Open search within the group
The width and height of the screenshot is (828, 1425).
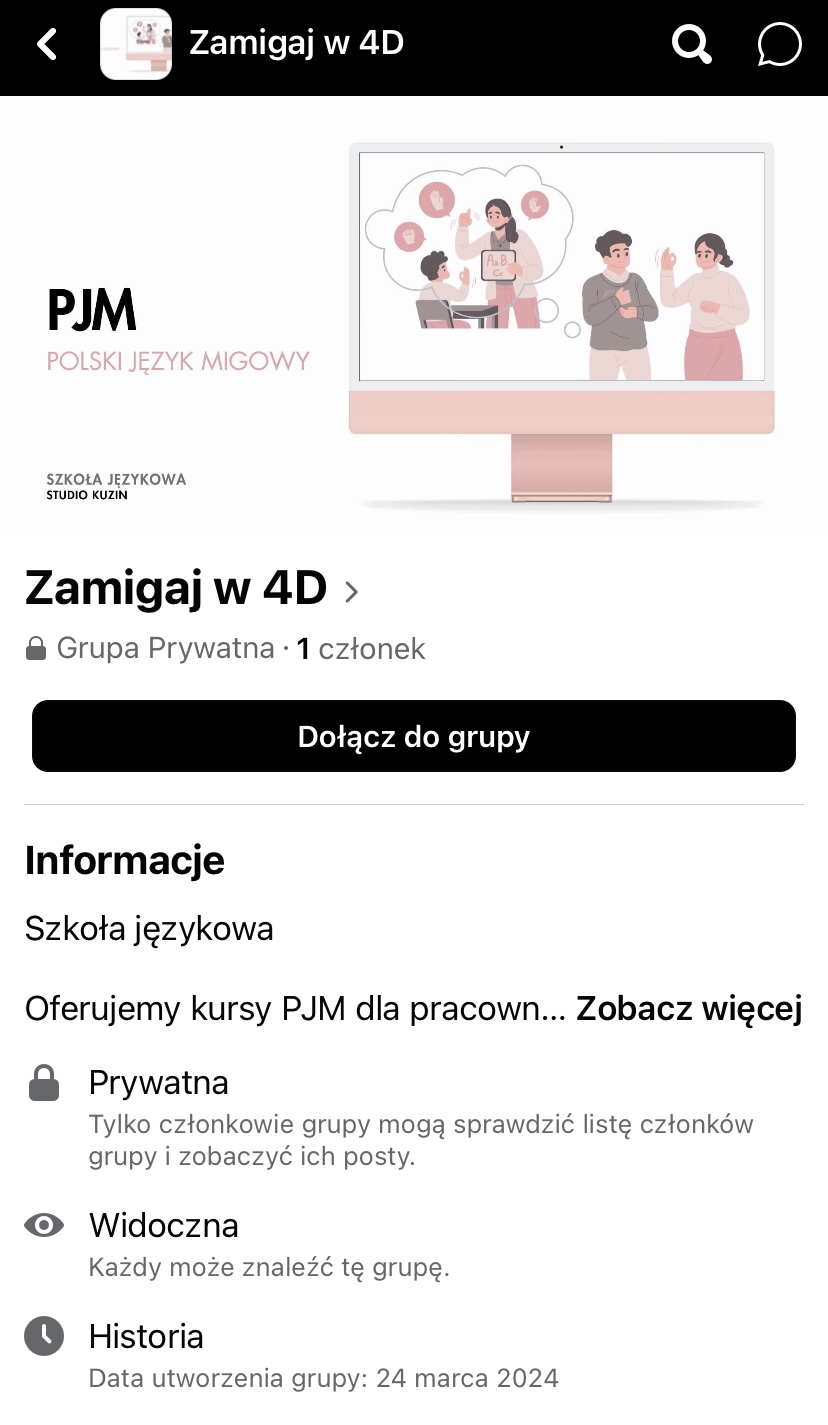[x=691, y=44]
